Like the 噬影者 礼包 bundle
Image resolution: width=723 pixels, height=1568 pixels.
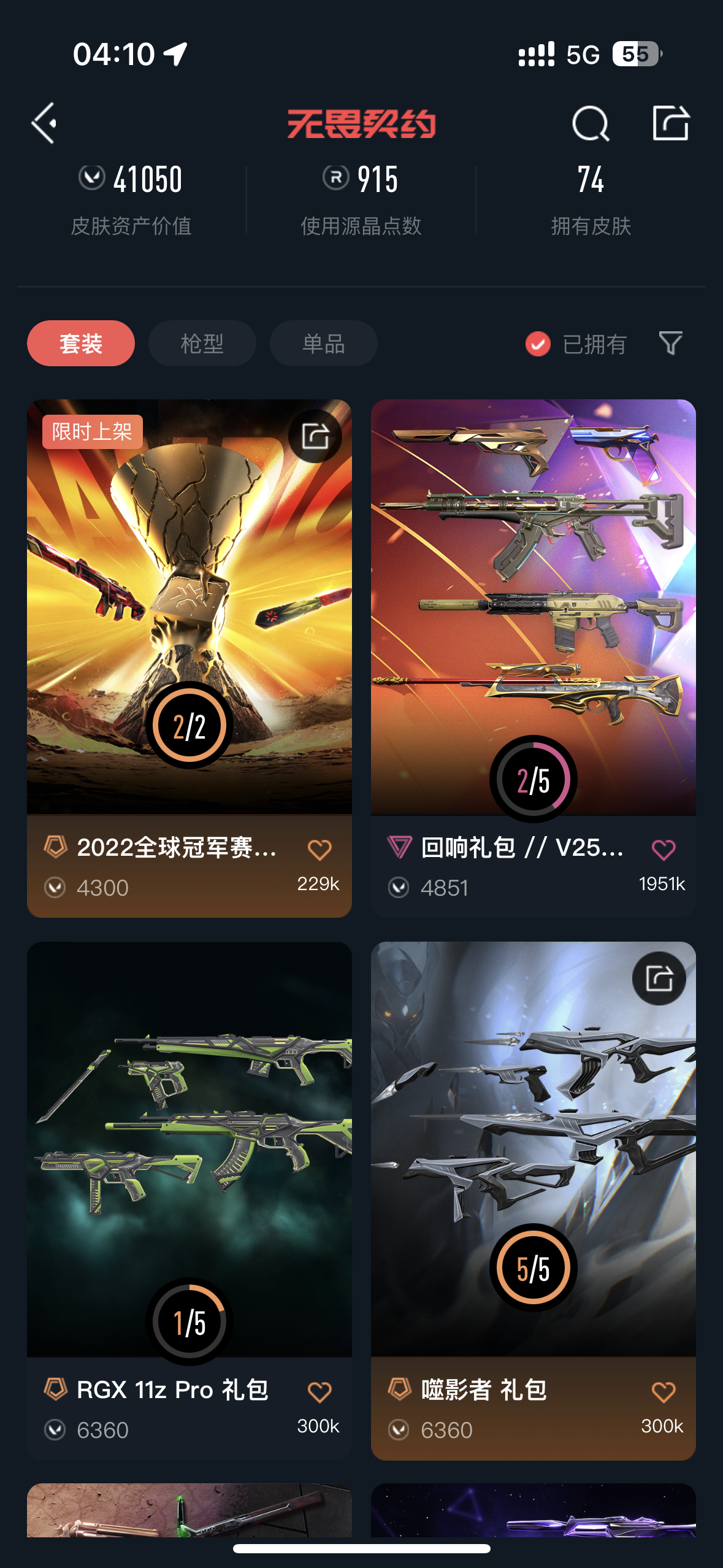[x=663, y=1393]
